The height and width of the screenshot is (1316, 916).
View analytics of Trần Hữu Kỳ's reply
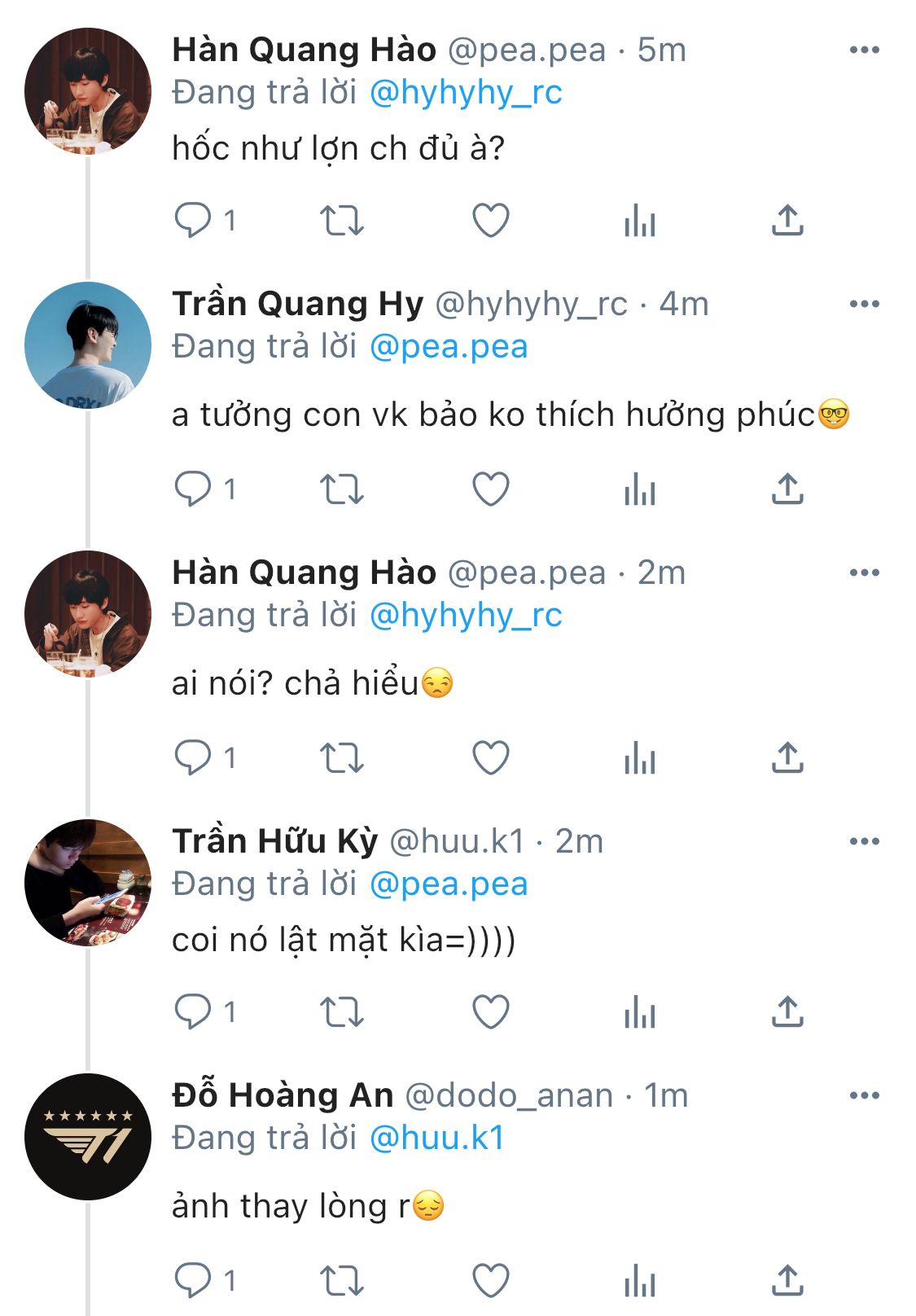tap(640, 1011)
